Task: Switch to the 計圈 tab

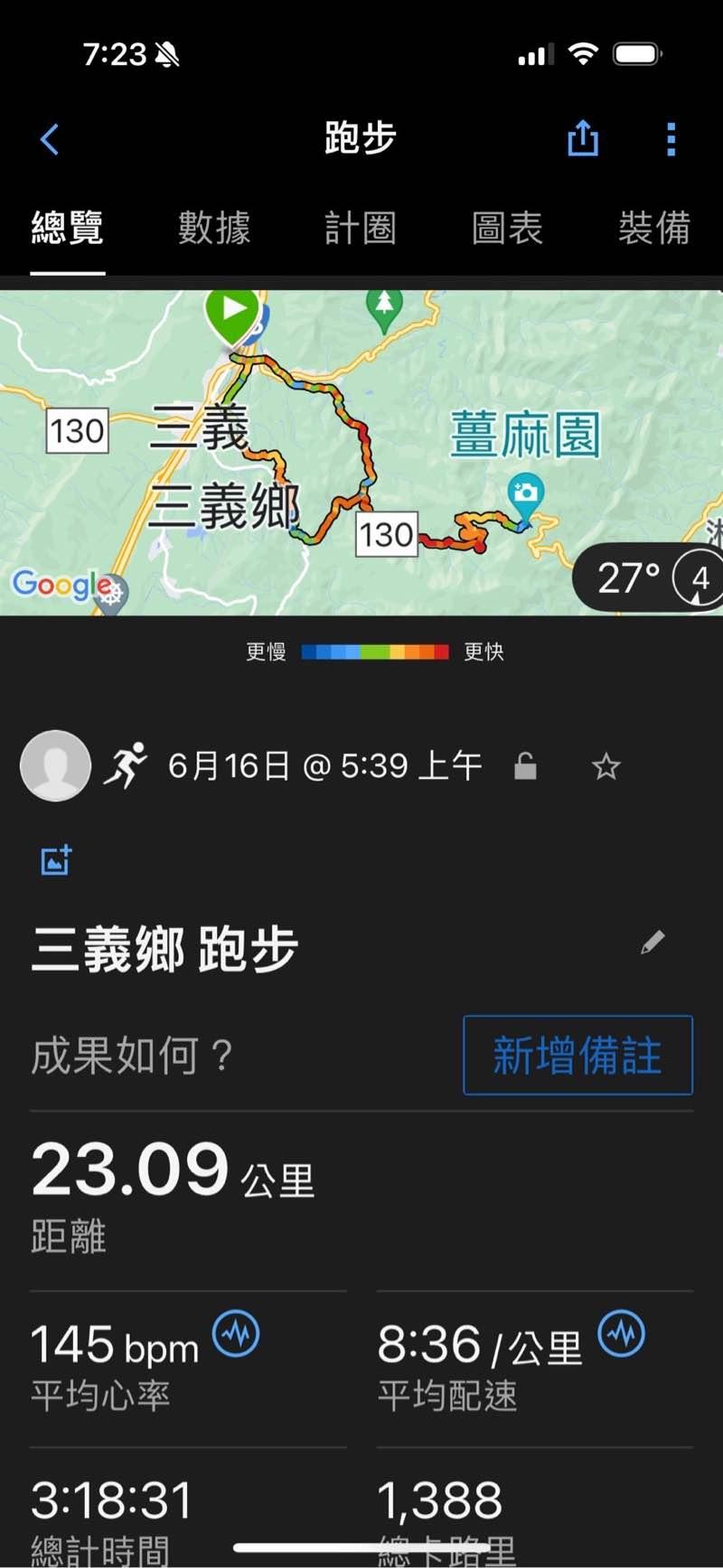Action: [x=360, y=228]
